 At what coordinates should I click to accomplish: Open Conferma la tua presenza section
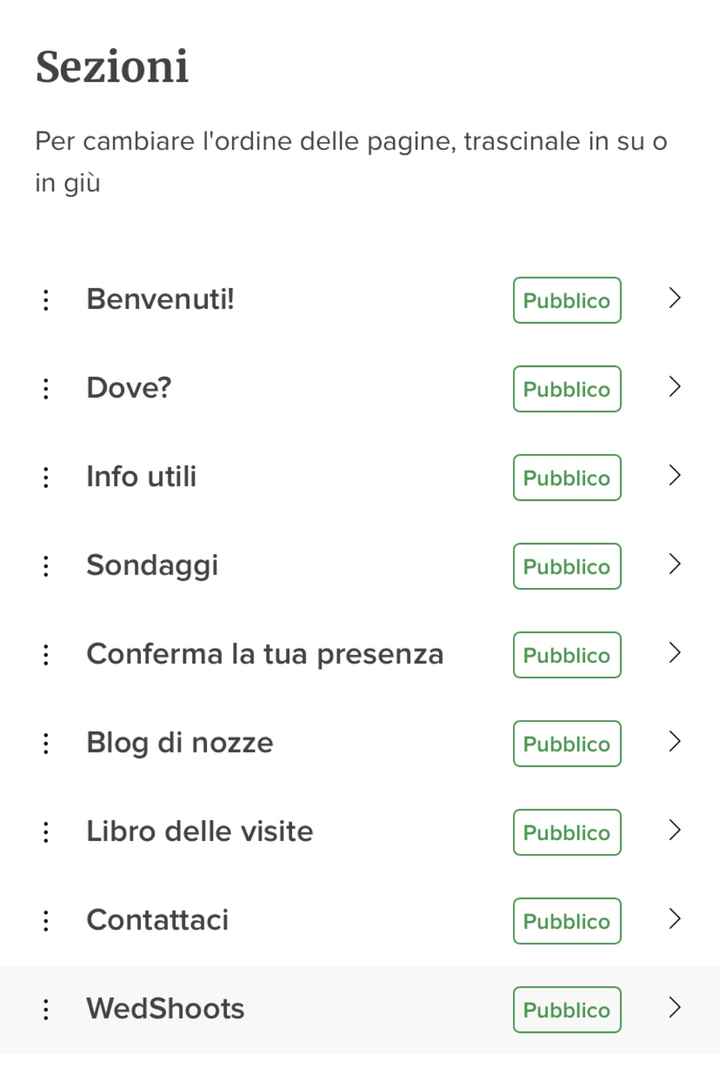click(264, 654)
